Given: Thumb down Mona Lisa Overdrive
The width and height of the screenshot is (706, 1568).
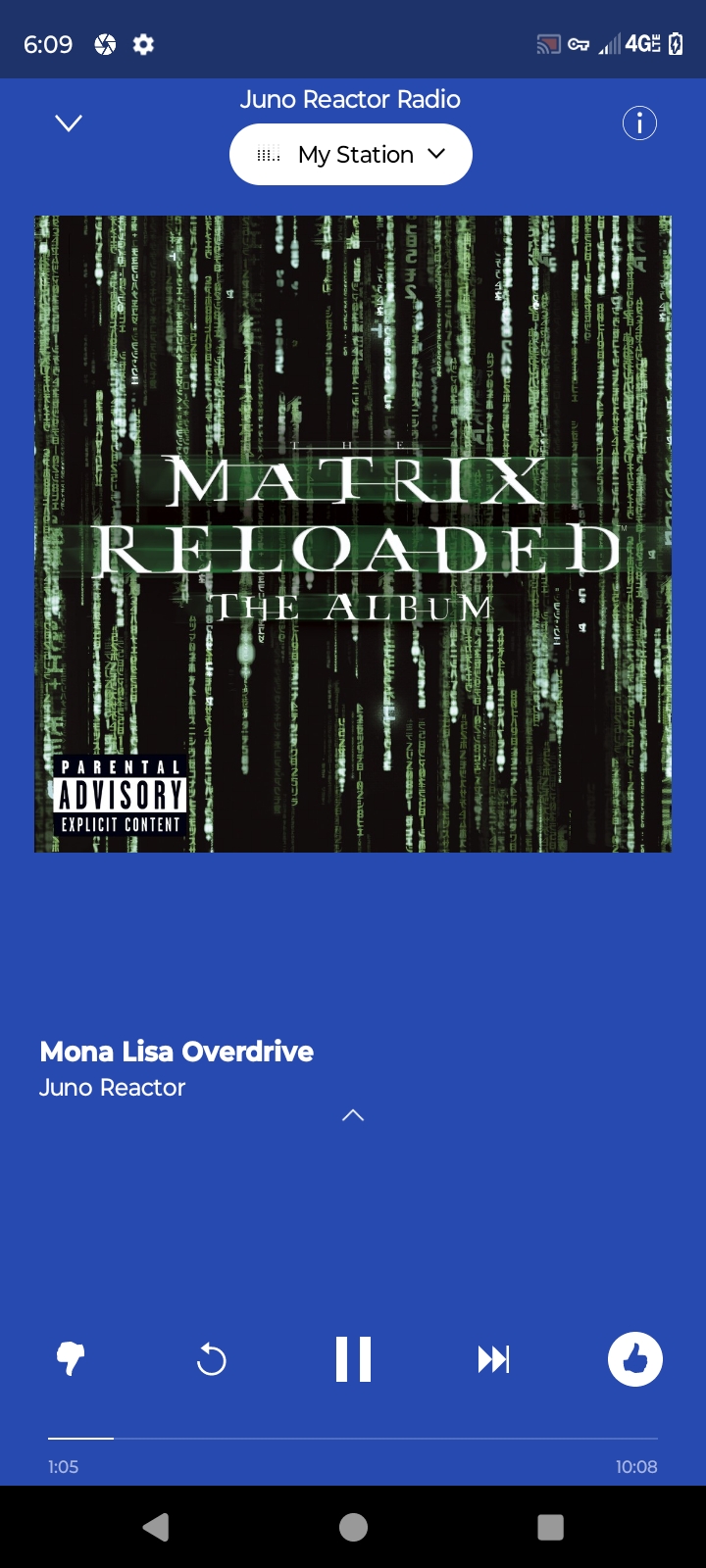Looking at the screenshot, I should [x=71, y=1359].
